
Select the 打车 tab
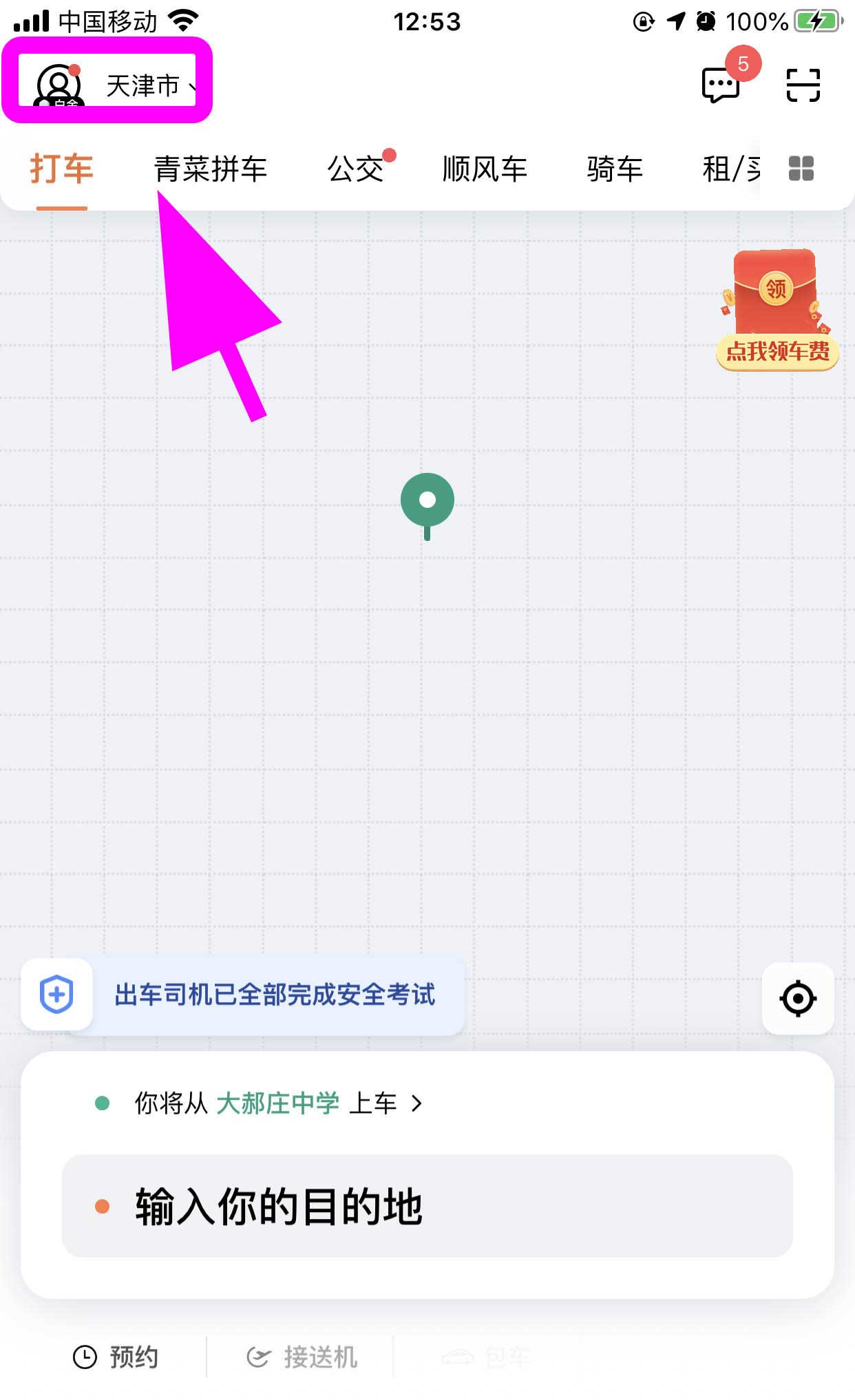coord(61,169)
